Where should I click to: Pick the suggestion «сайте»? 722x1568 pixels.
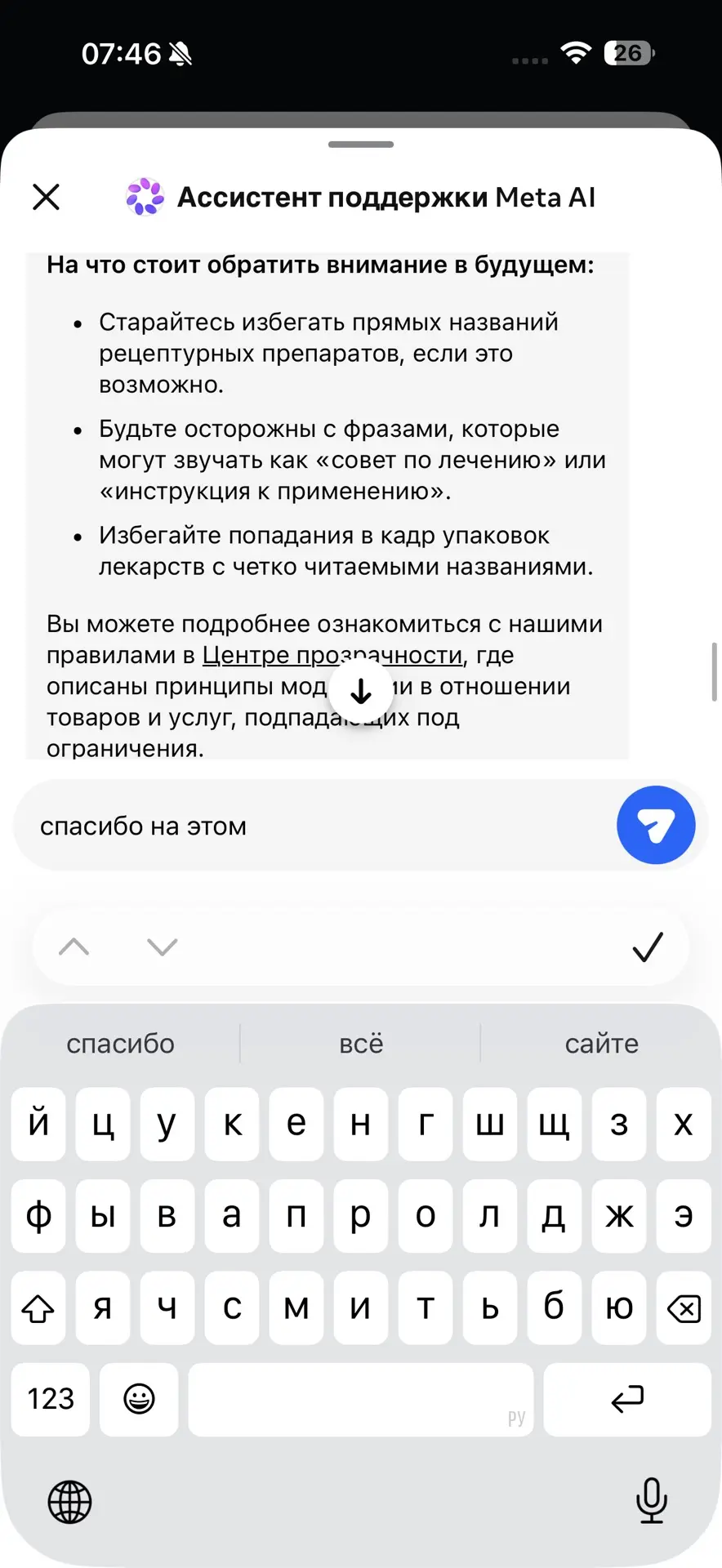pos(602,1044)
